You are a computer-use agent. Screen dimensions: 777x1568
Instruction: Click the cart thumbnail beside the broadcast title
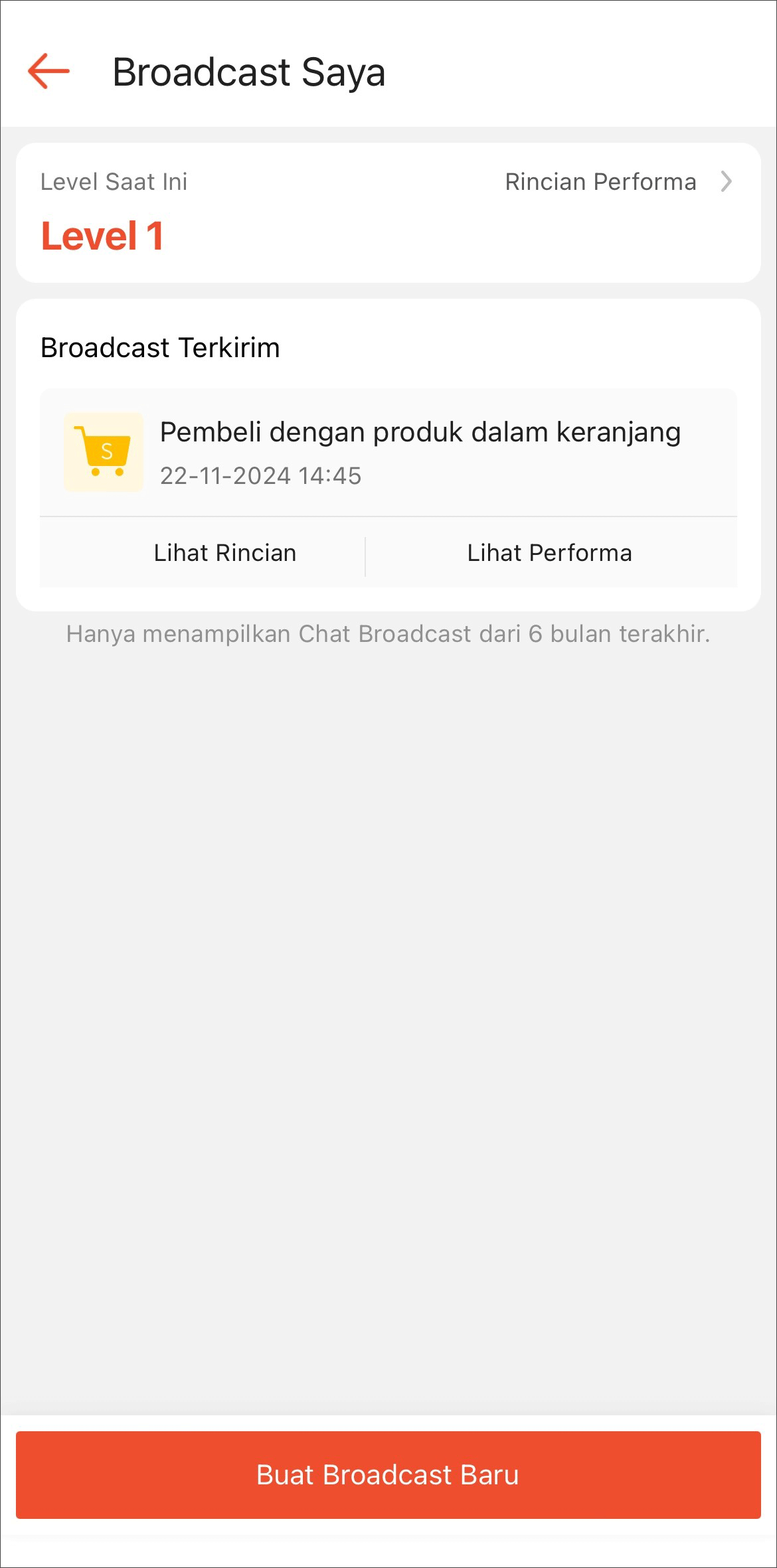tap(104, 450)
